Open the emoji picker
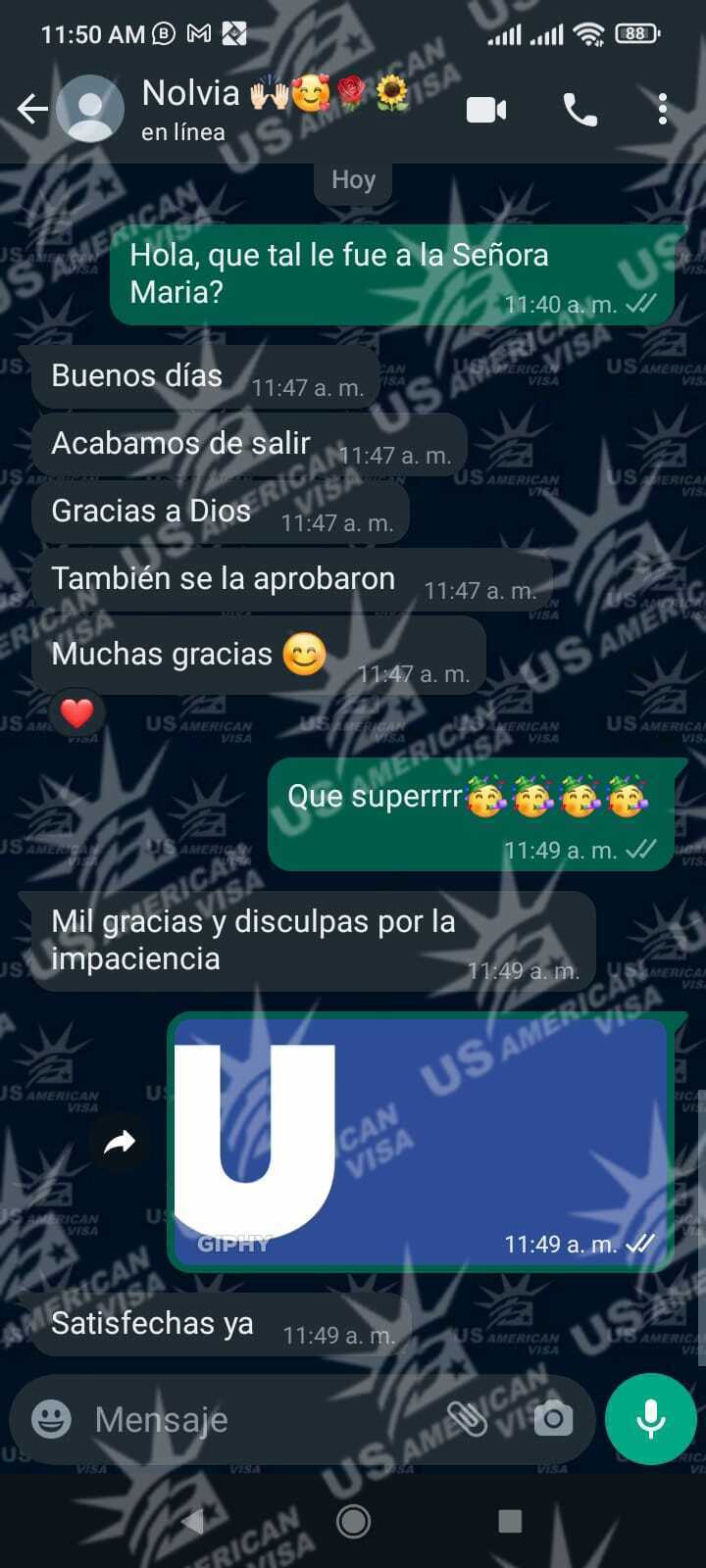Viewport: 706px width, 1568px height. pos(51,1418)
